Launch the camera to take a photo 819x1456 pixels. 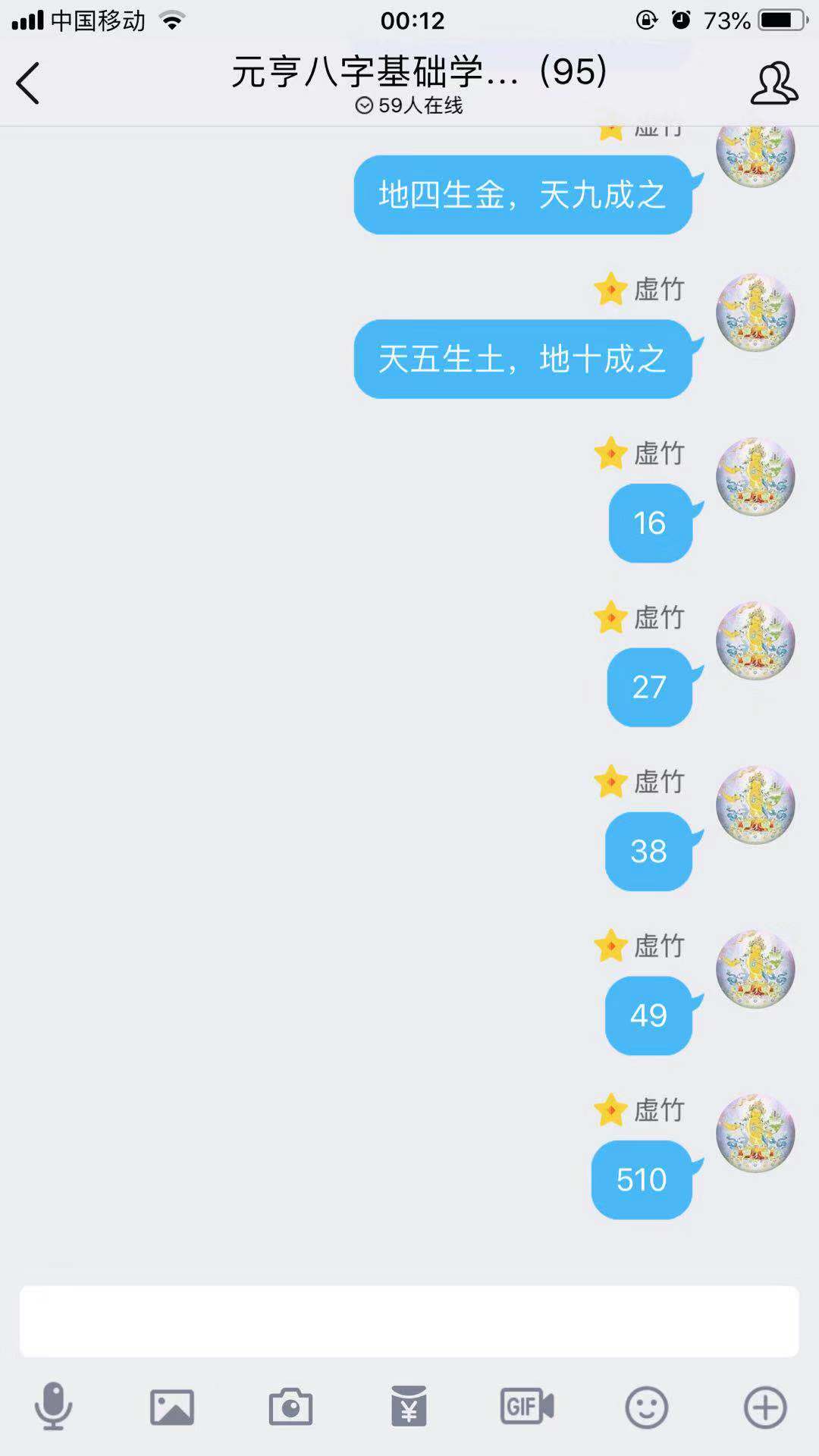coord(290,1407)
